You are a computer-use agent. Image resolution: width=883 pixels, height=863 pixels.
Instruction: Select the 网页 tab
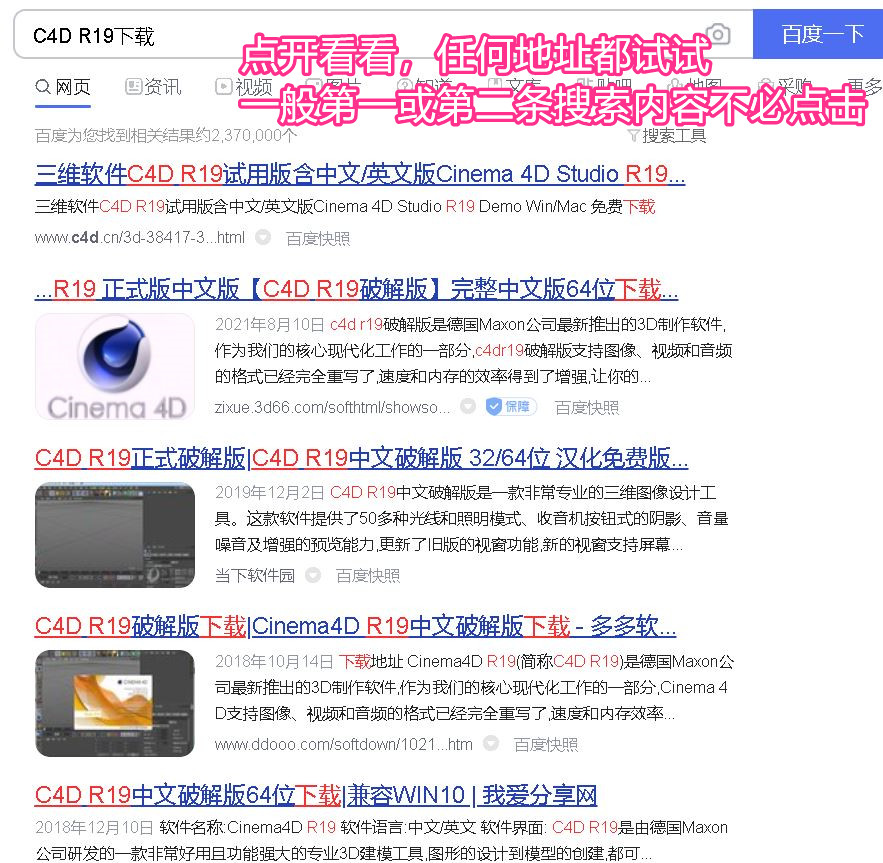(62, 87)
